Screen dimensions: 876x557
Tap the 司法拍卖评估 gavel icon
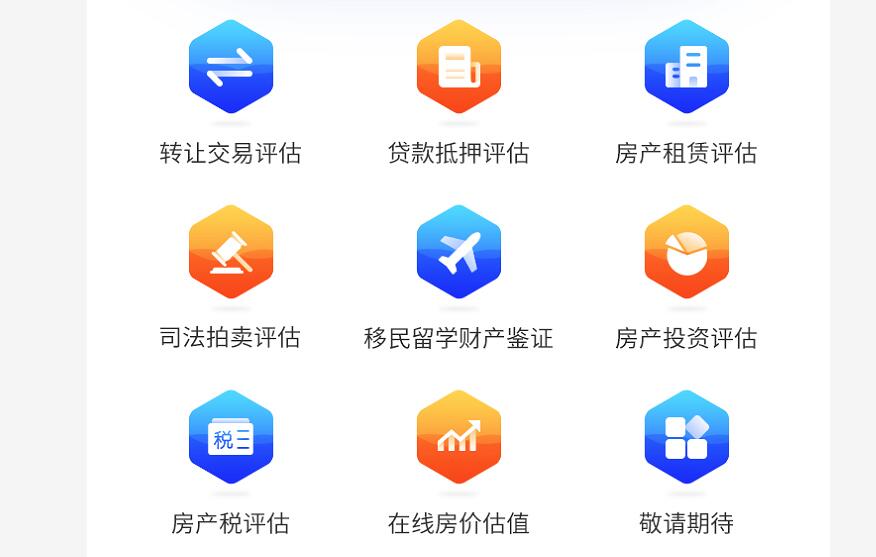point(231,252)
